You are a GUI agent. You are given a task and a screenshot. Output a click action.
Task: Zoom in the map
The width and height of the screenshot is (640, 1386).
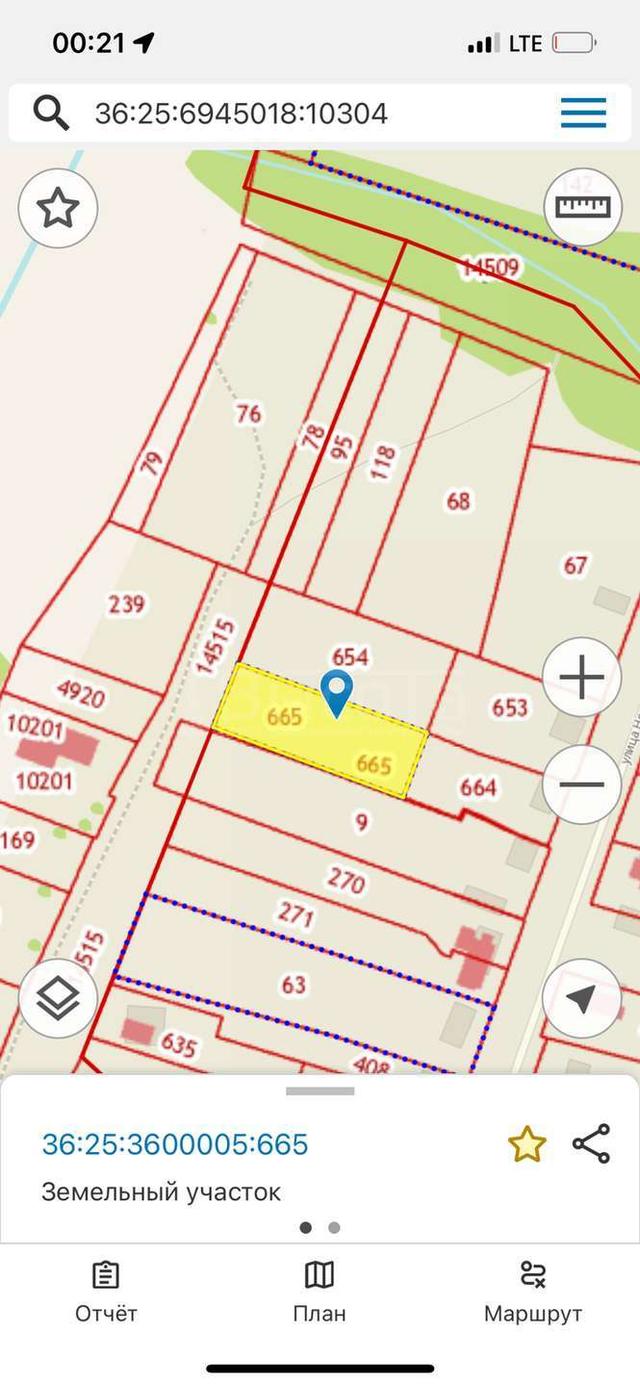[x=582, y=679]
